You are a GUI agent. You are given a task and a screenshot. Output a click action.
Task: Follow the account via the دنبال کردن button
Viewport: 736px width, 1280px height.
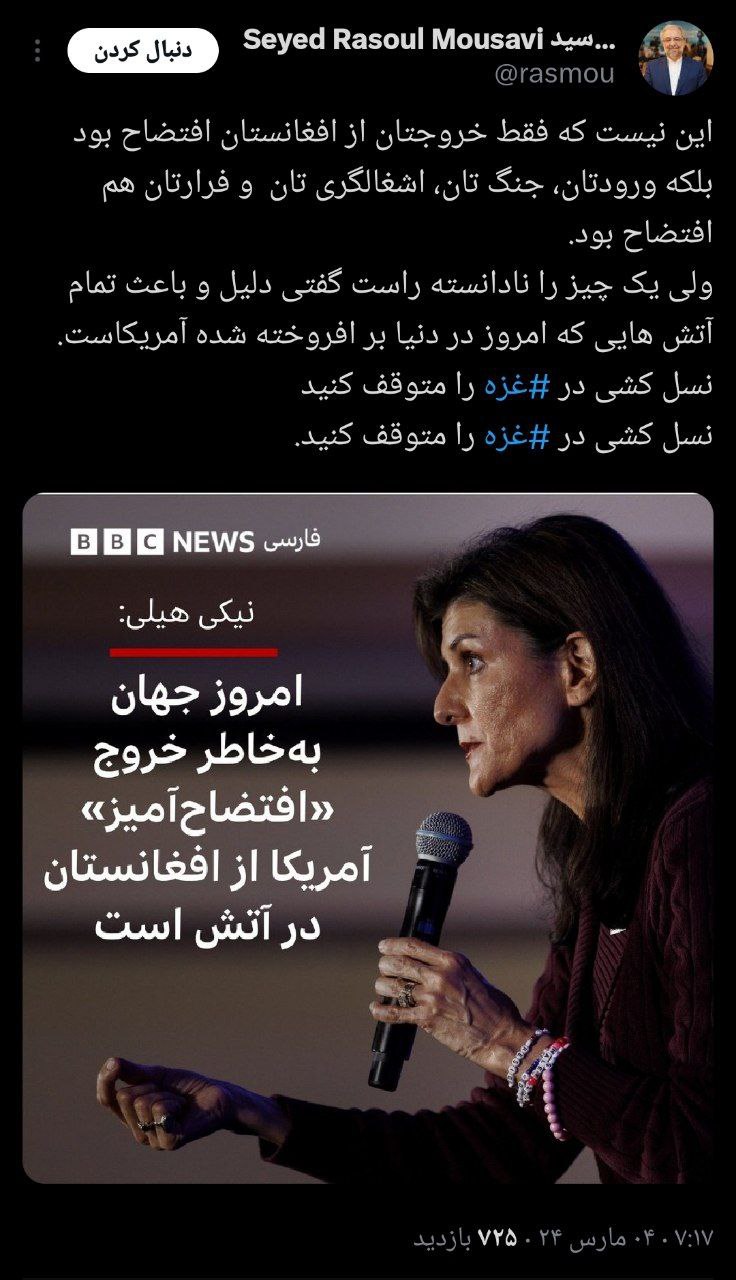click(x=143, y=51)
